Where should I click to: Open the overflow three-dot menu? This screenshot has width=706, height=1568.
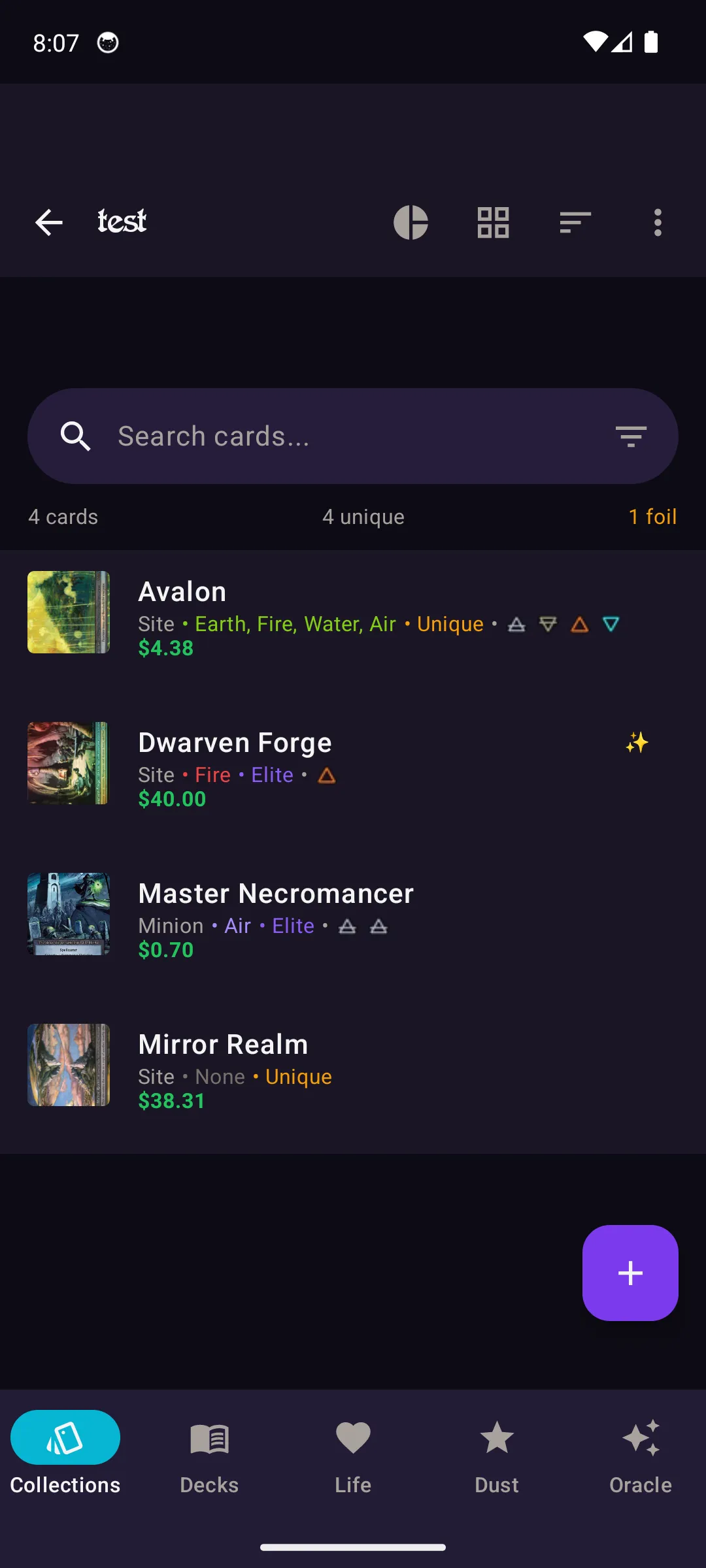point(656,223)
